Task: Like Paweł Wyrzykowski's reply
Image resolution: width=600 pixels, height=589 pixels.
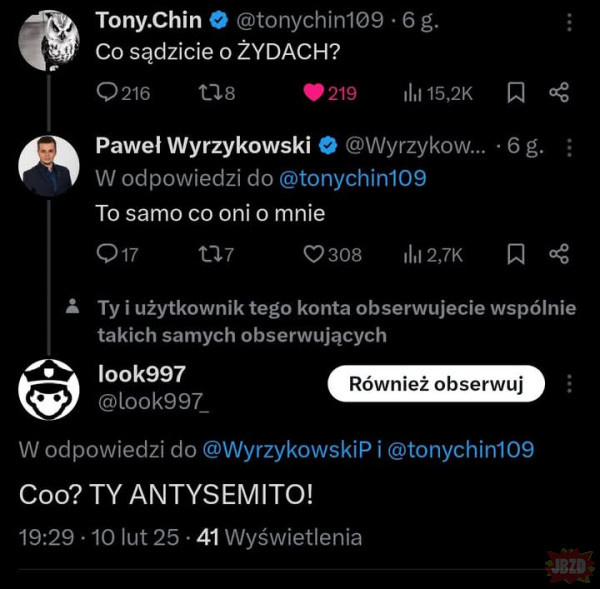Action: point(314,254)
